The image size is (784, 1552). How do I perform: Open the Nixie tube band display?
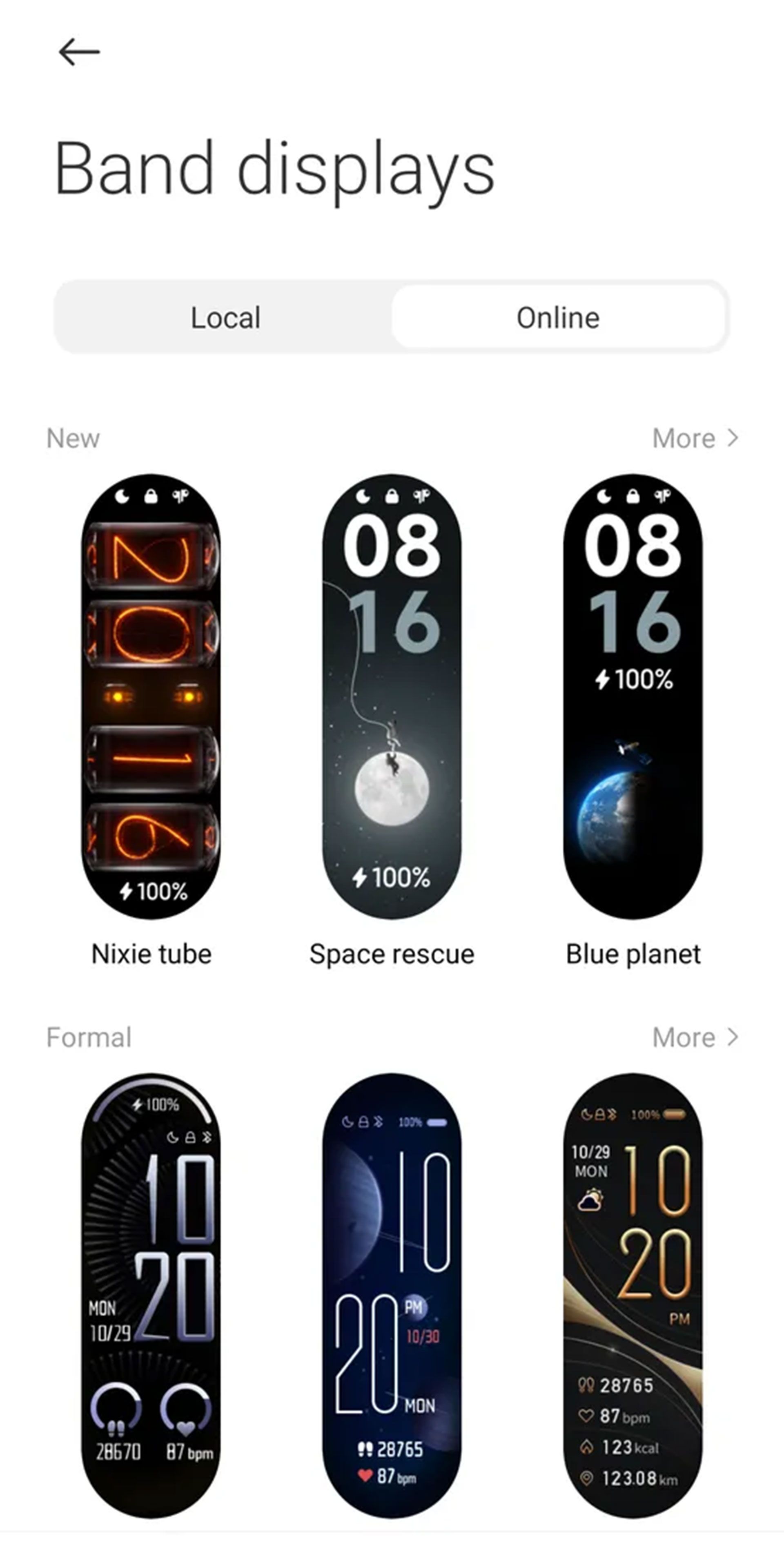[151, 696]
